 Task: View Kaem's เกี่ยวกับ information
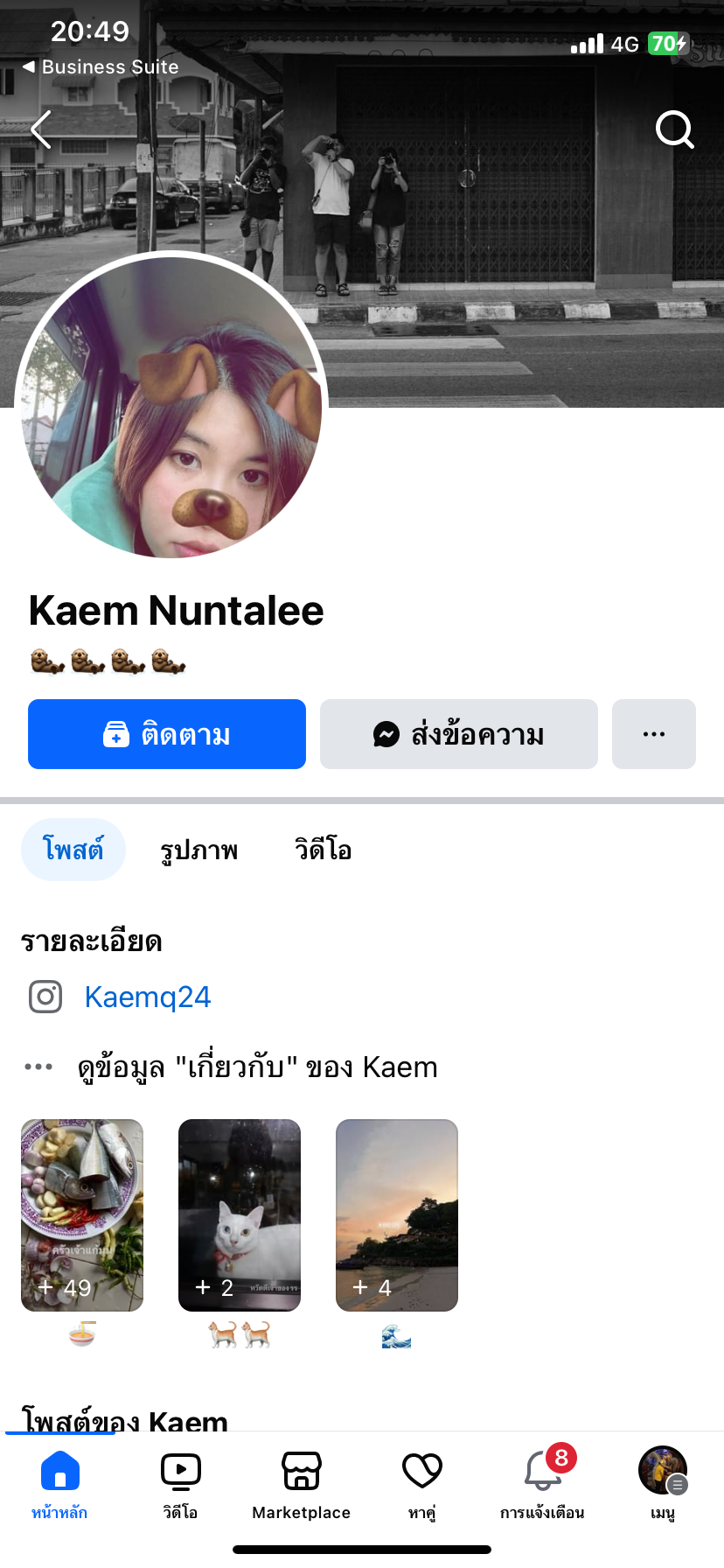(x=257, y=1067)
